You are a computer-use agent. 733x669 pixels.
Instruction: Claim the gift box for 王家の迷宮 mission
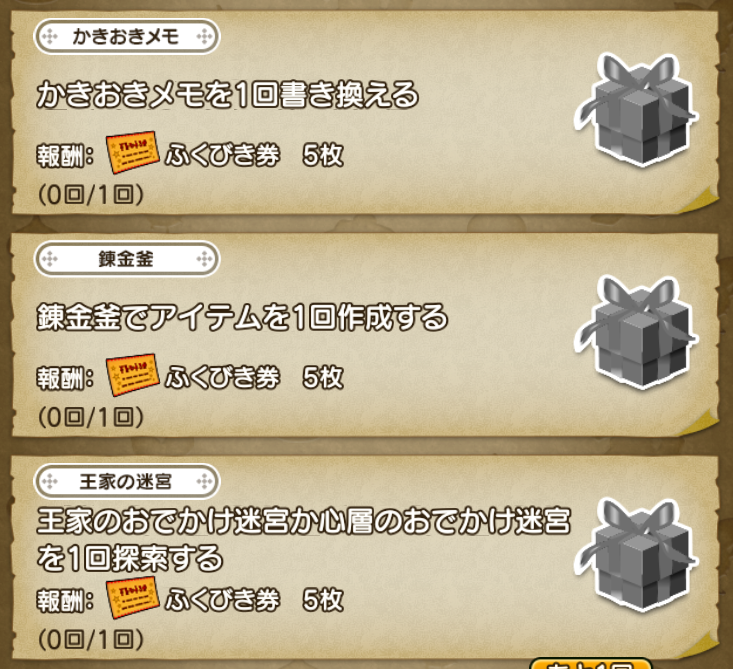(636, 548)
